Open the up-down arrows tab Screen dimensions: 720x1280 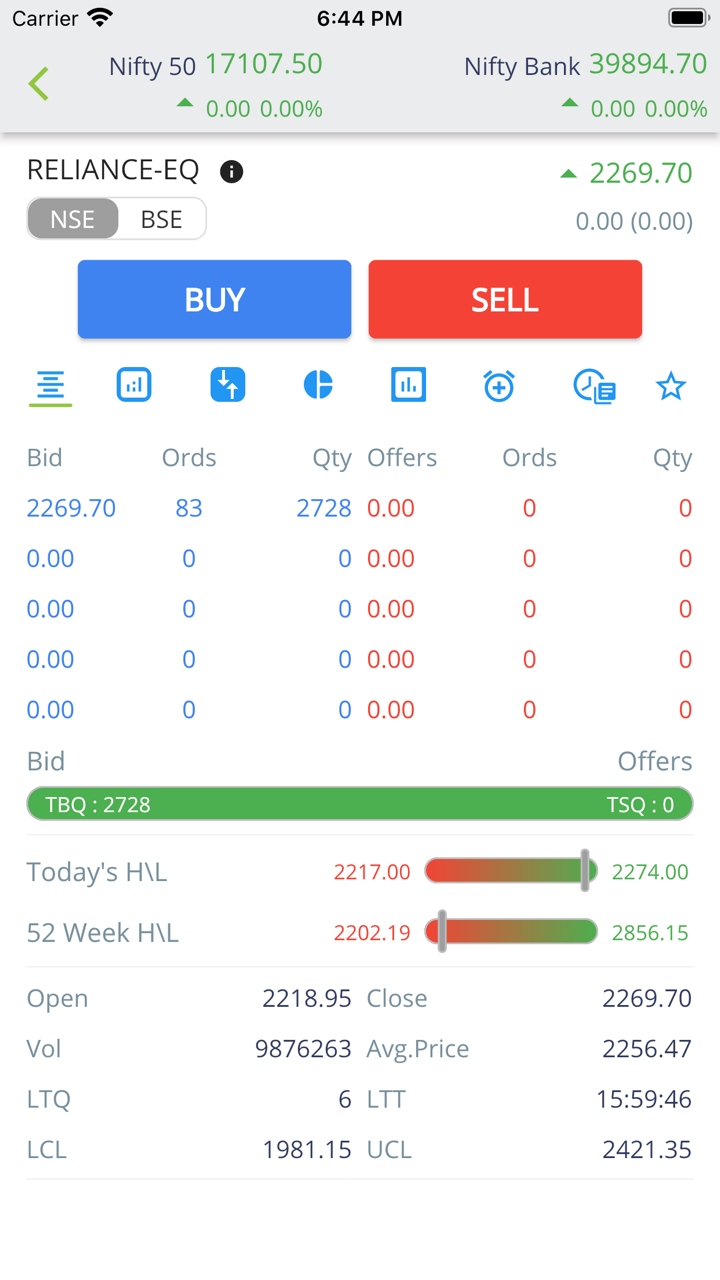(x=228, y=385)
